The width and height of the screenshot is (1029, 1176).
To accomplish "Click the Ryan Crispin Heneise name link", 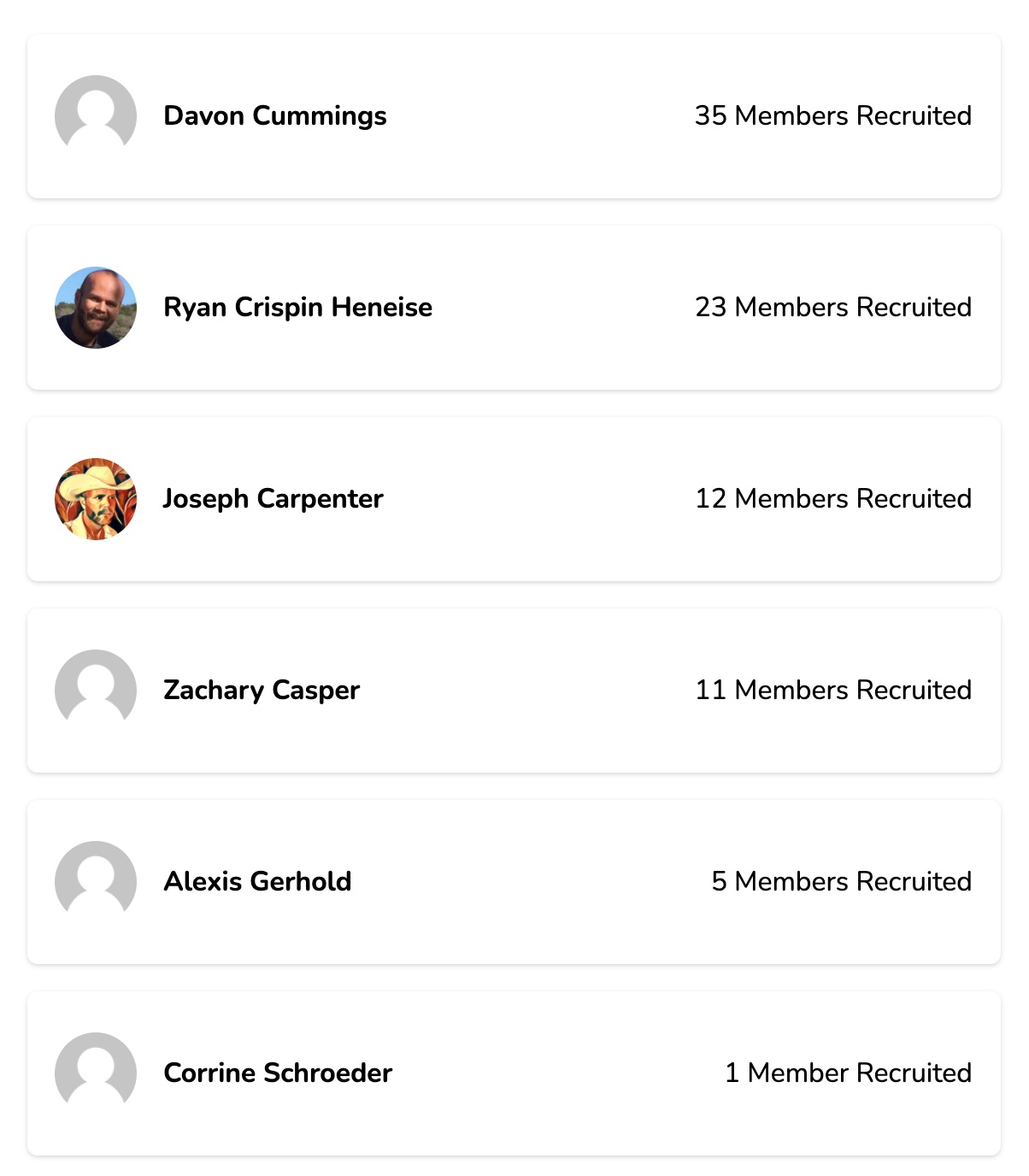I will [297, 308].
